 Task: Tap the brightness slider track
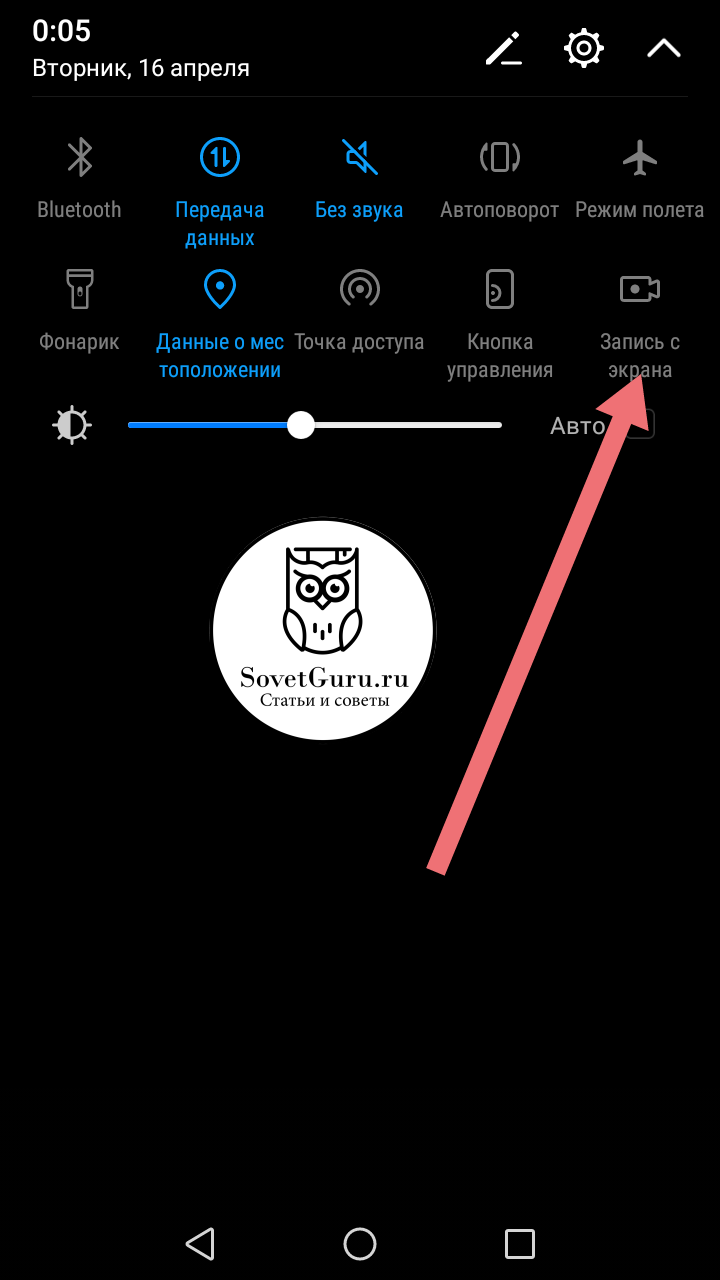[315, 425]
